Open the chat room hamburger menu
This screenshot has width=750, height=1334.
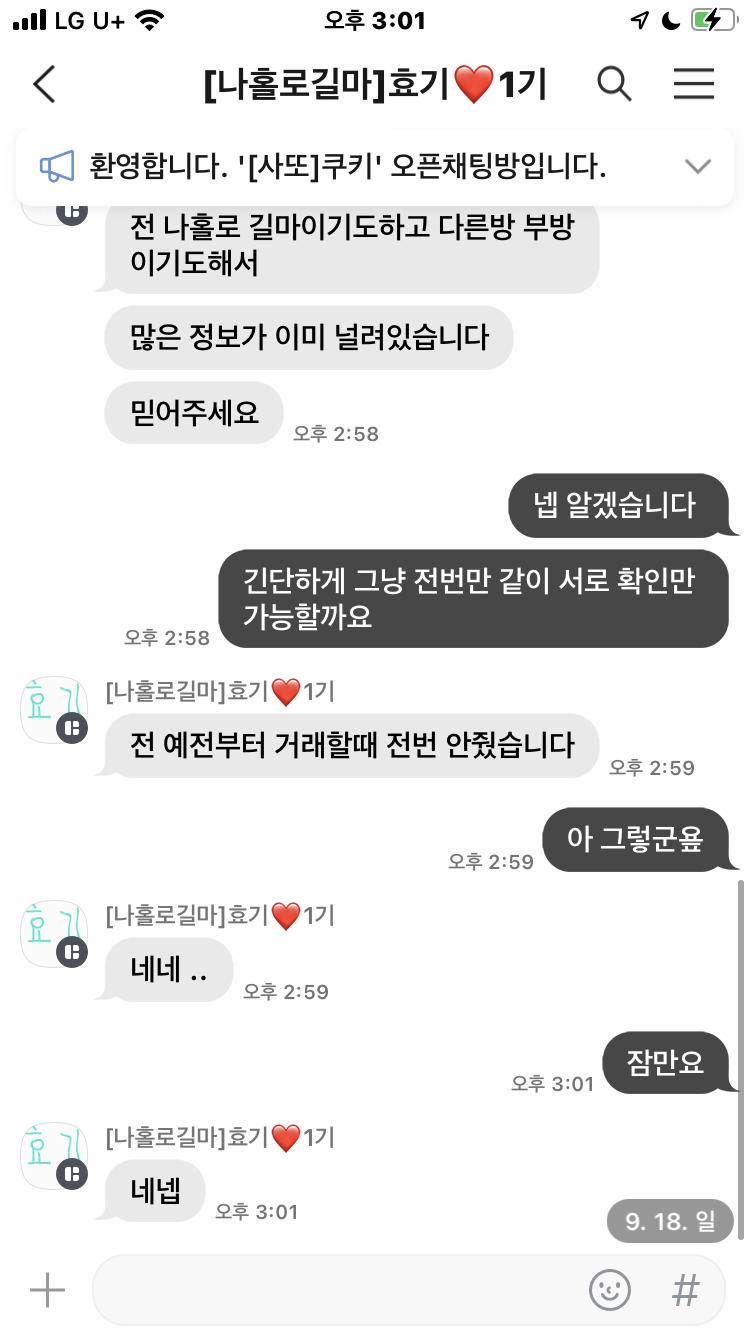point(693,85)
